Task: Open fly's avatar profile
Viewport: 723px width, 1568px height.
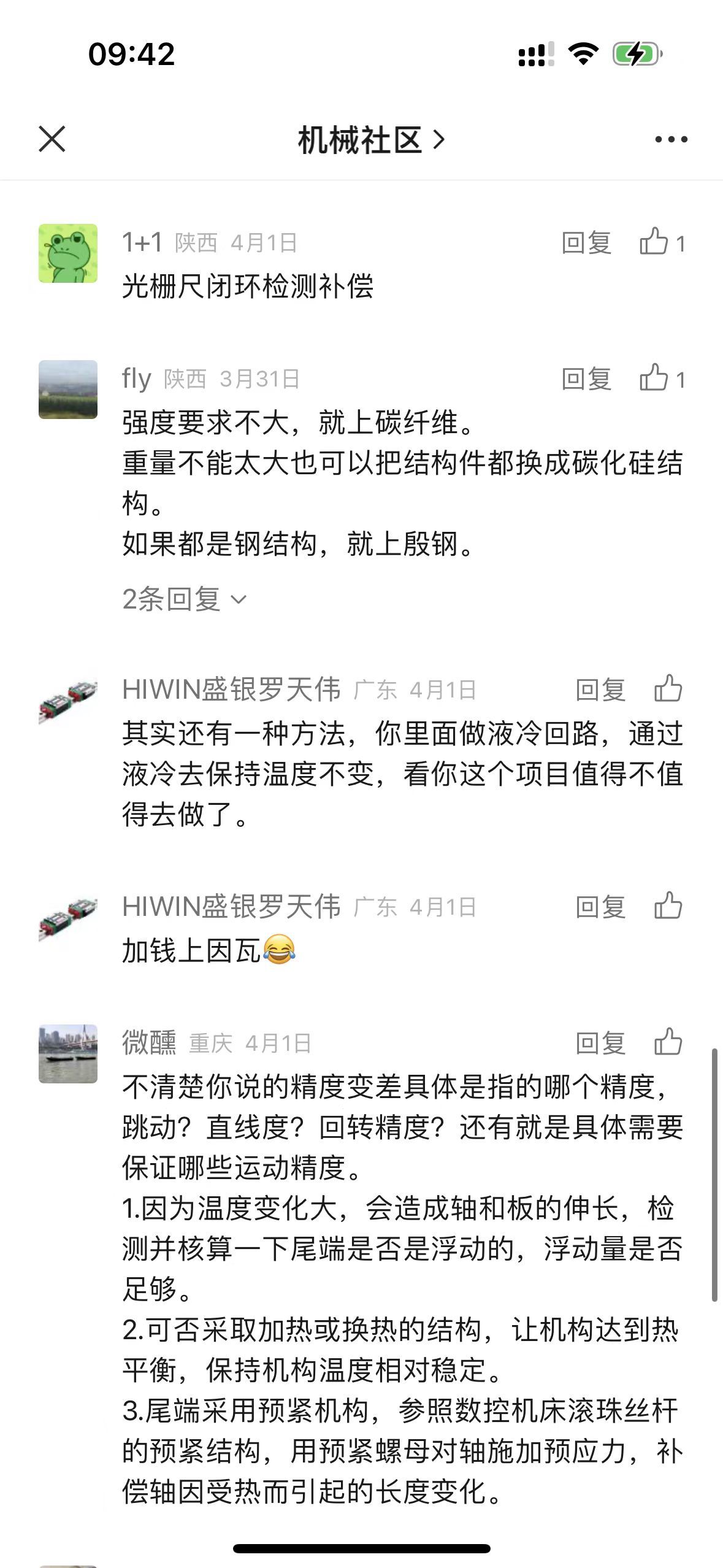Action: [x=68, y=390]
